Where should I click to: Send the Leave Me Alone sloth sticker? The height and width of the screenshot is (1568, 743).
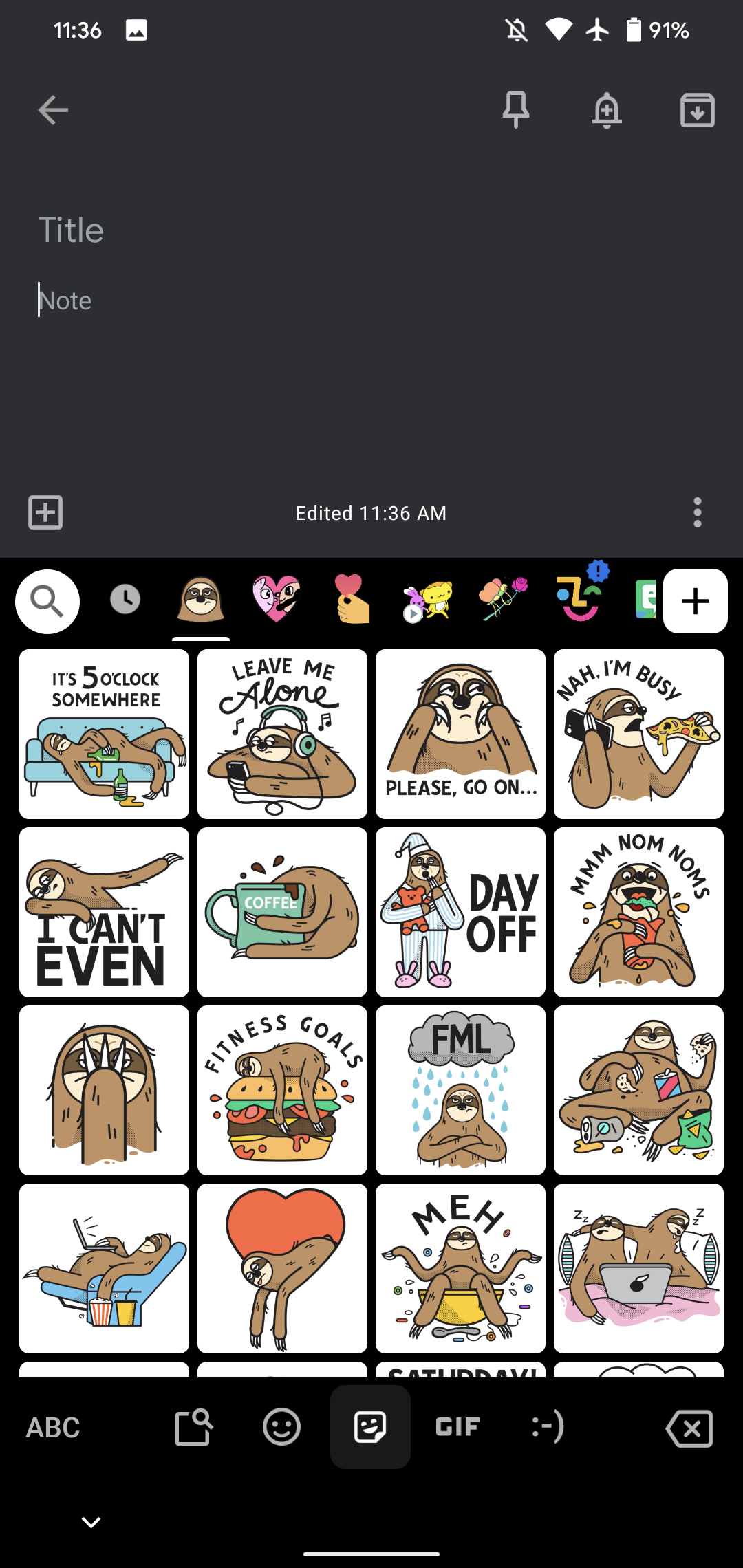coord(282,734)
